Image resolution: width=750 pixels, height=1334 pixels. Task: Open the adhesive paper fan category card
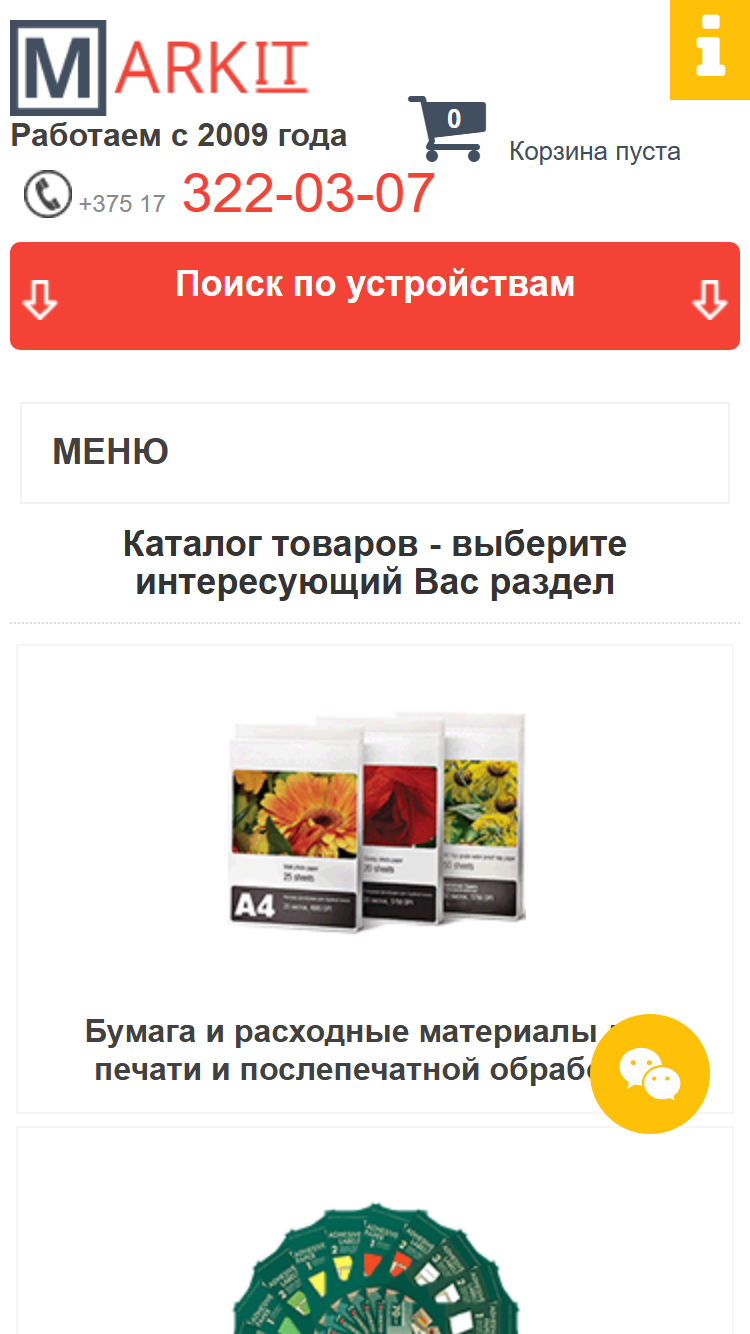pyautogui.click(x=375, y=1231)
